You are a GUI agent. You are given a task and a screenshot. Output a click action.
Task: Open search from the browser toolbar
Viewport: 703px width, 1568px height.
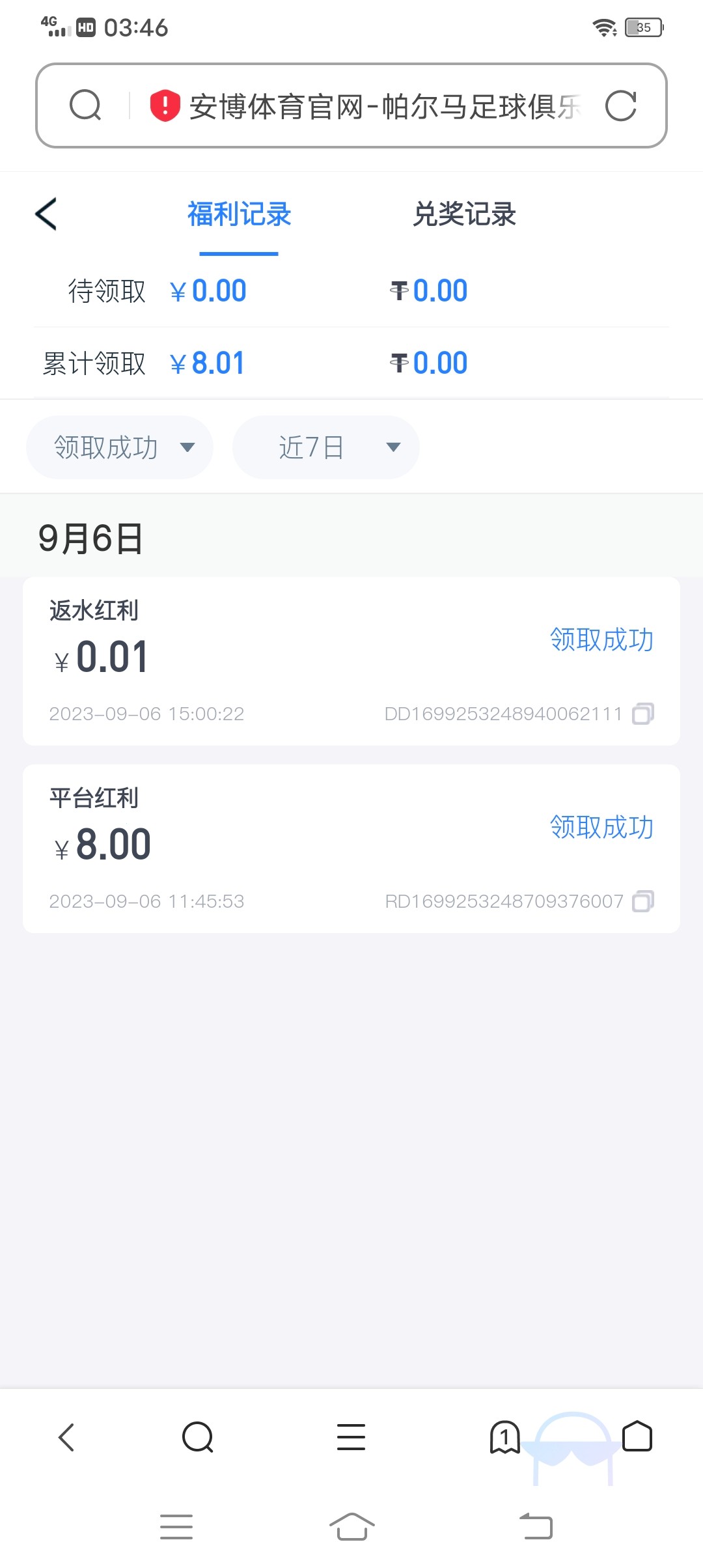[x=198, y=1437]
